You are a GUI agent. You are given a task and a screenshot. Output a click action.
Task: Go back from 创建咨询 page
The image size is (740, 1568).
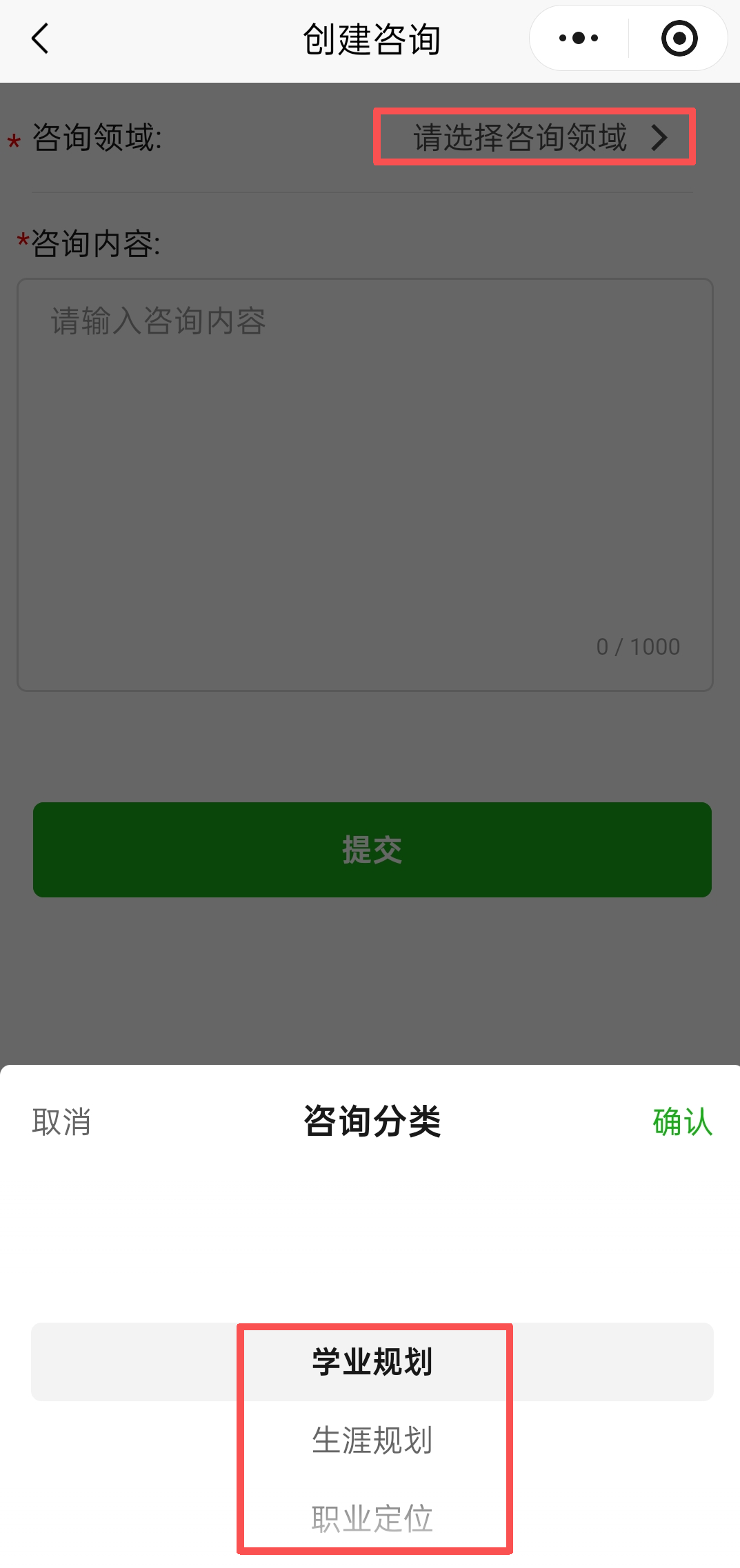tap(40, 39)
